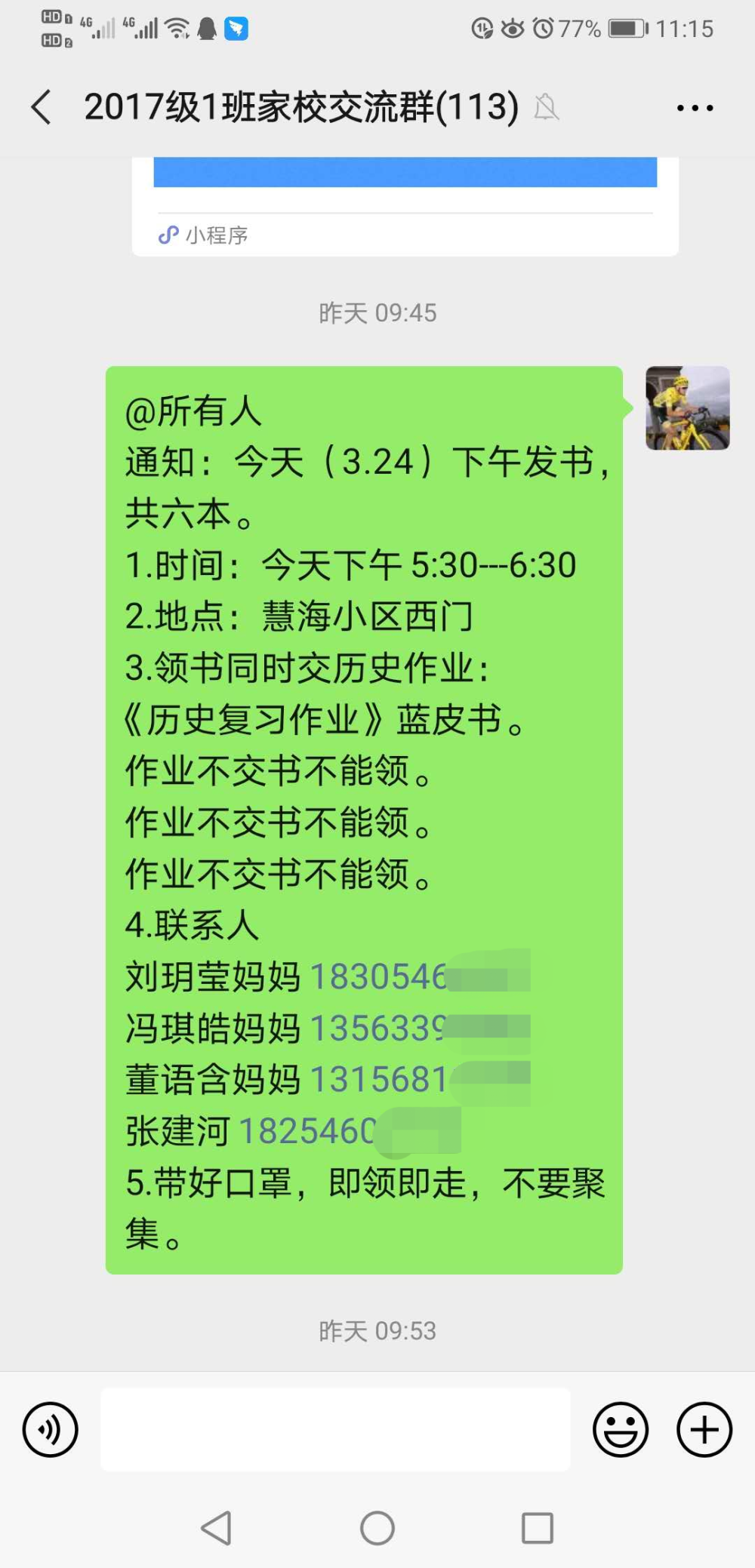Go back from the group chat
This screenshot has width=755, height=1568.
42,106
